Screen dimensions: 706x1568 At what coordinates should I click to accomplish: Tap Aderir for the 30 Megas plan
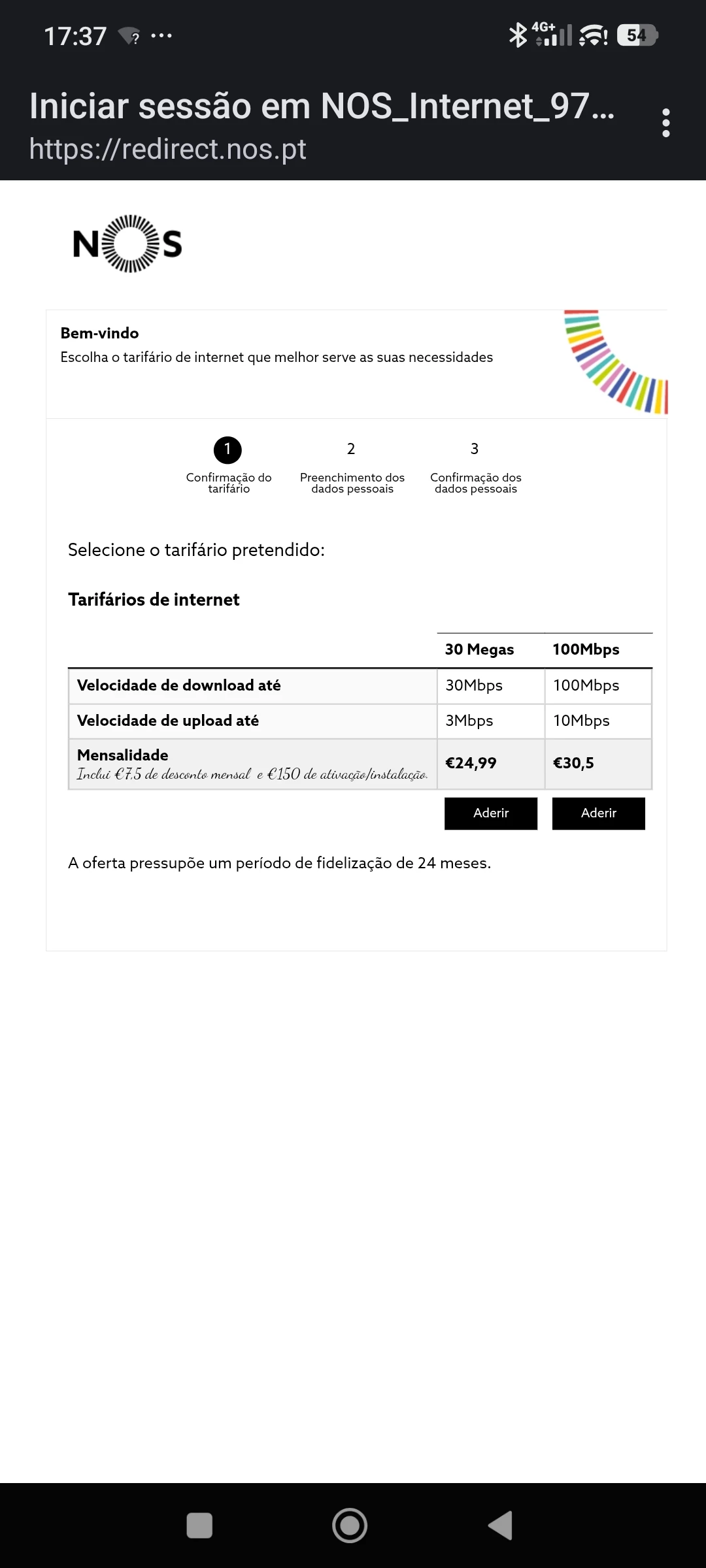(x=490, y=813)
